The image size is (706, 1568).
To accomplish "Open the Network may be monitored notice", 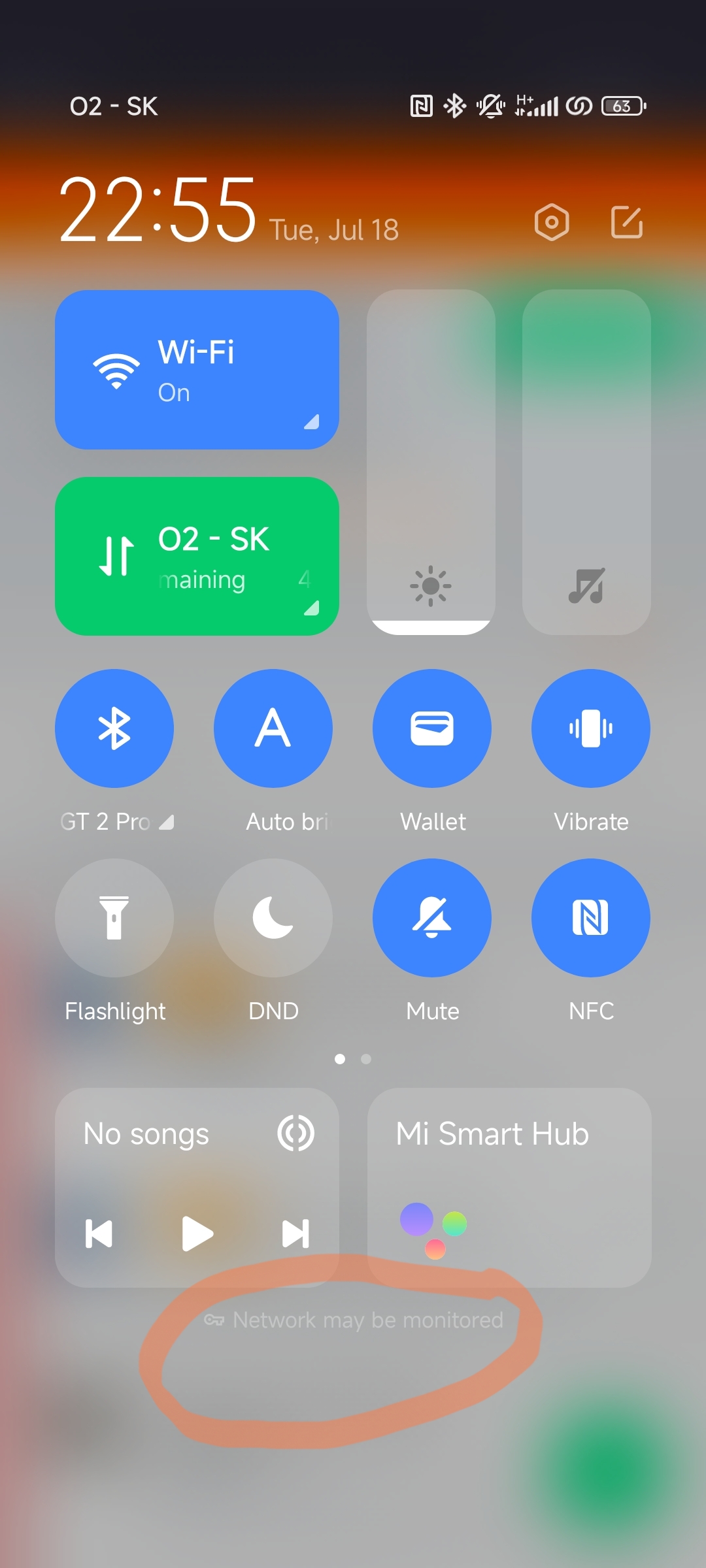I will pyautogui.click(x=354, y=1320).
